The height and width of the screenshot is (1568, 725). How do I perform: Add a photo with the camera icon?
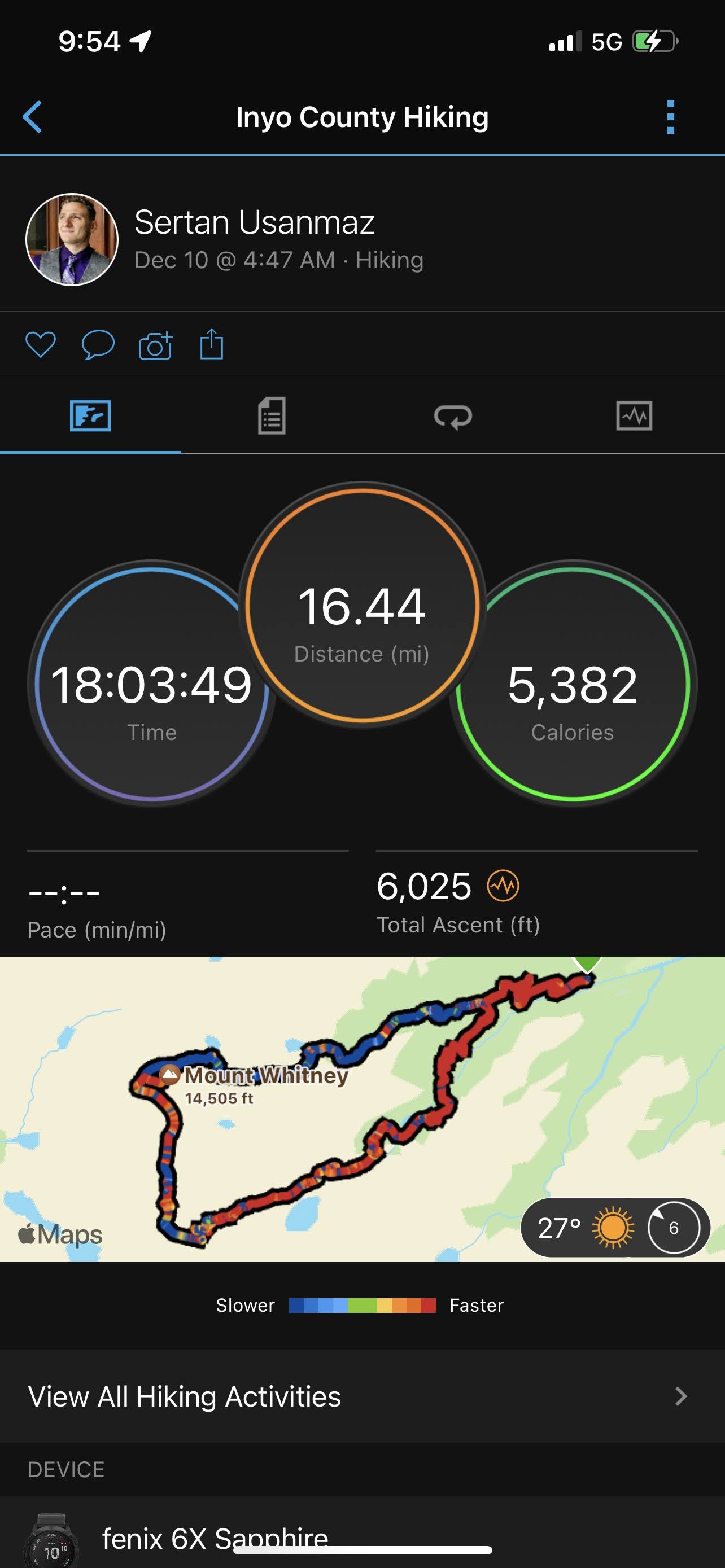(x=155, y=345)
